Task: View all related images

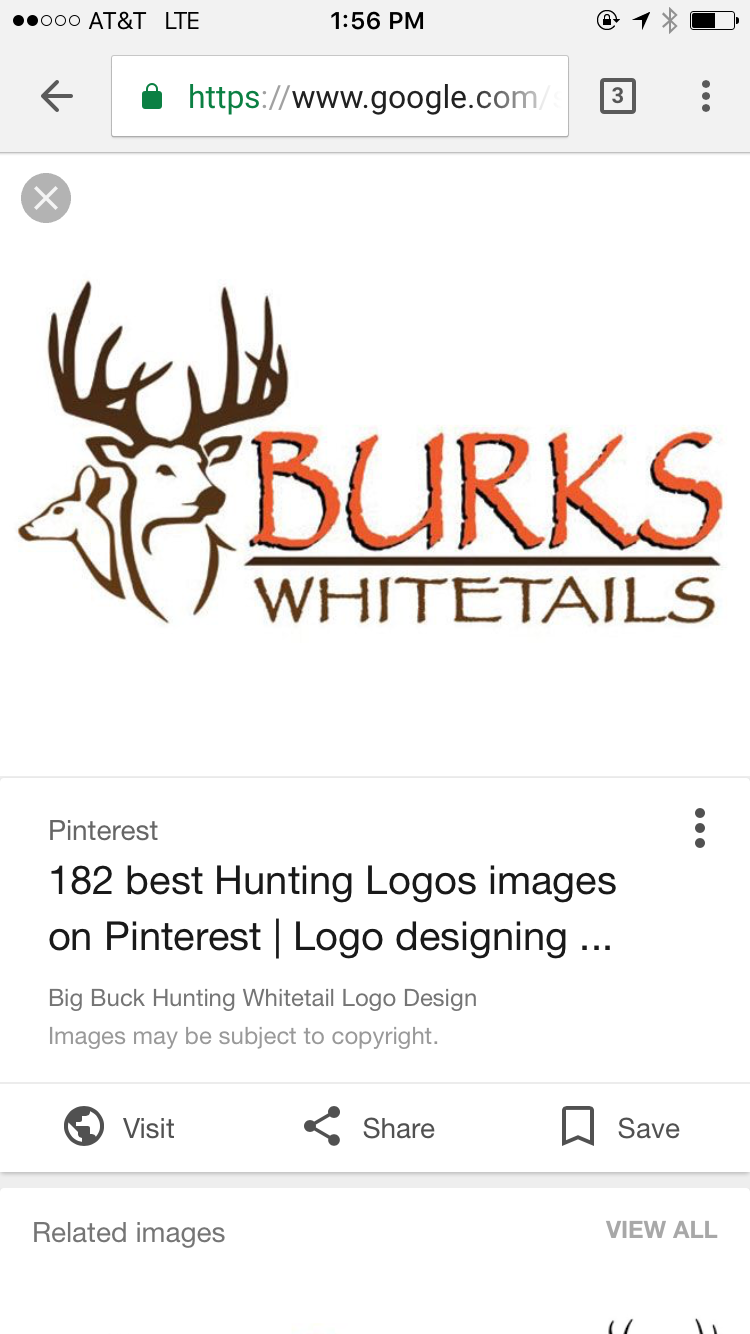Action: pos(661,1230)
